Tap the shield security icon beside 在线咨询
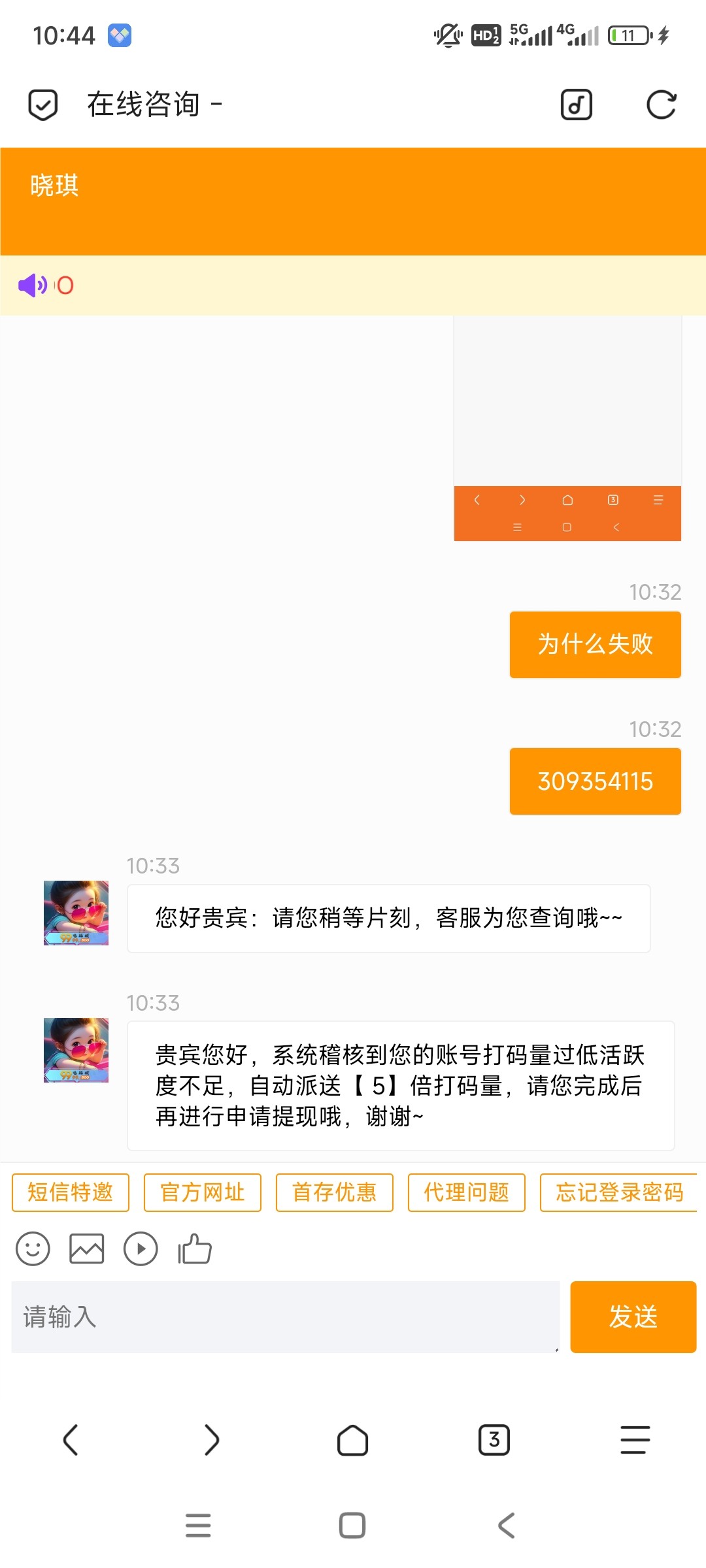 [43, 105]
